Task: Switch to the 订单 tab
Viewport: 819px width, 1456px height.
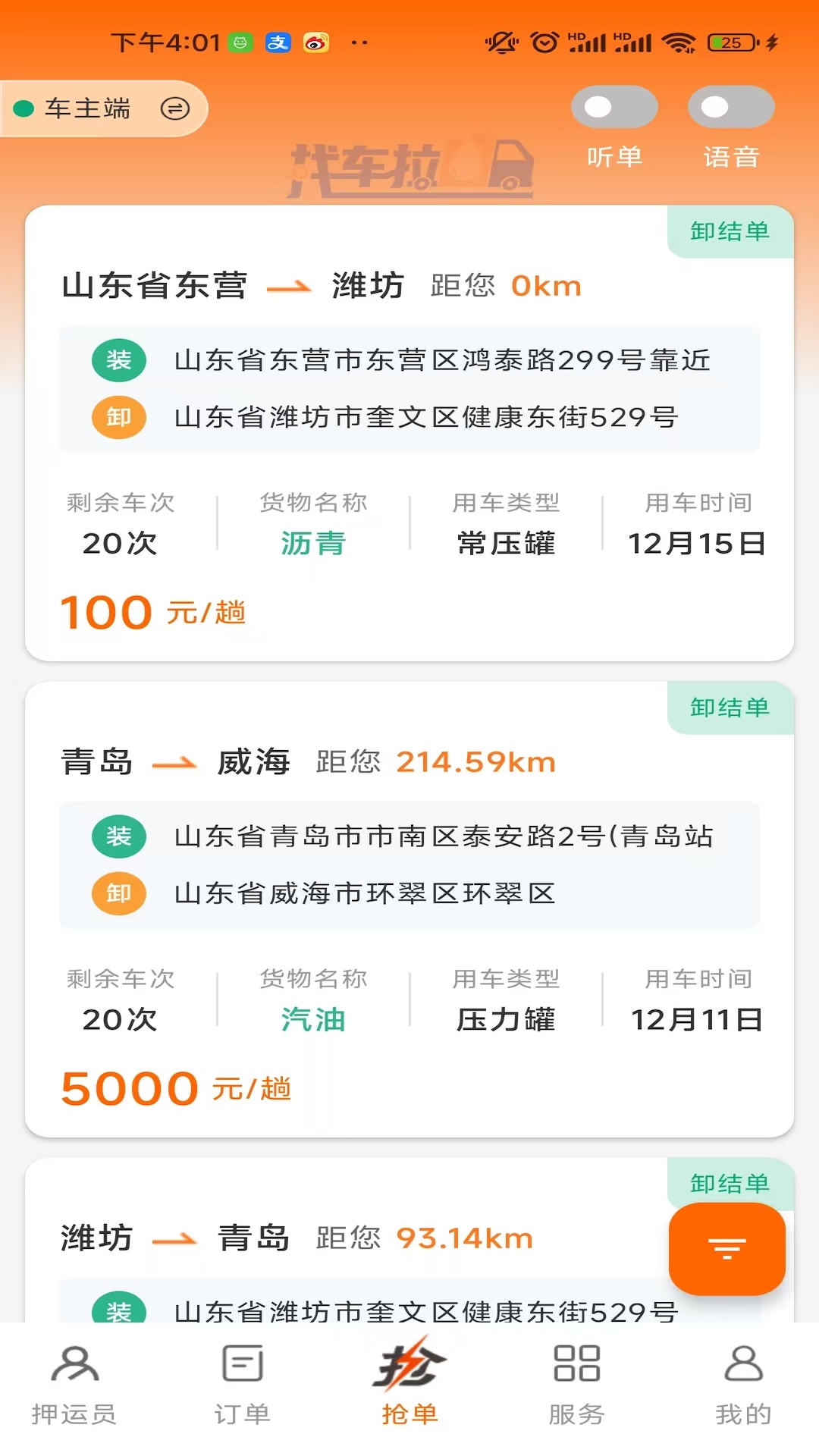Action: coord(242,1384)
